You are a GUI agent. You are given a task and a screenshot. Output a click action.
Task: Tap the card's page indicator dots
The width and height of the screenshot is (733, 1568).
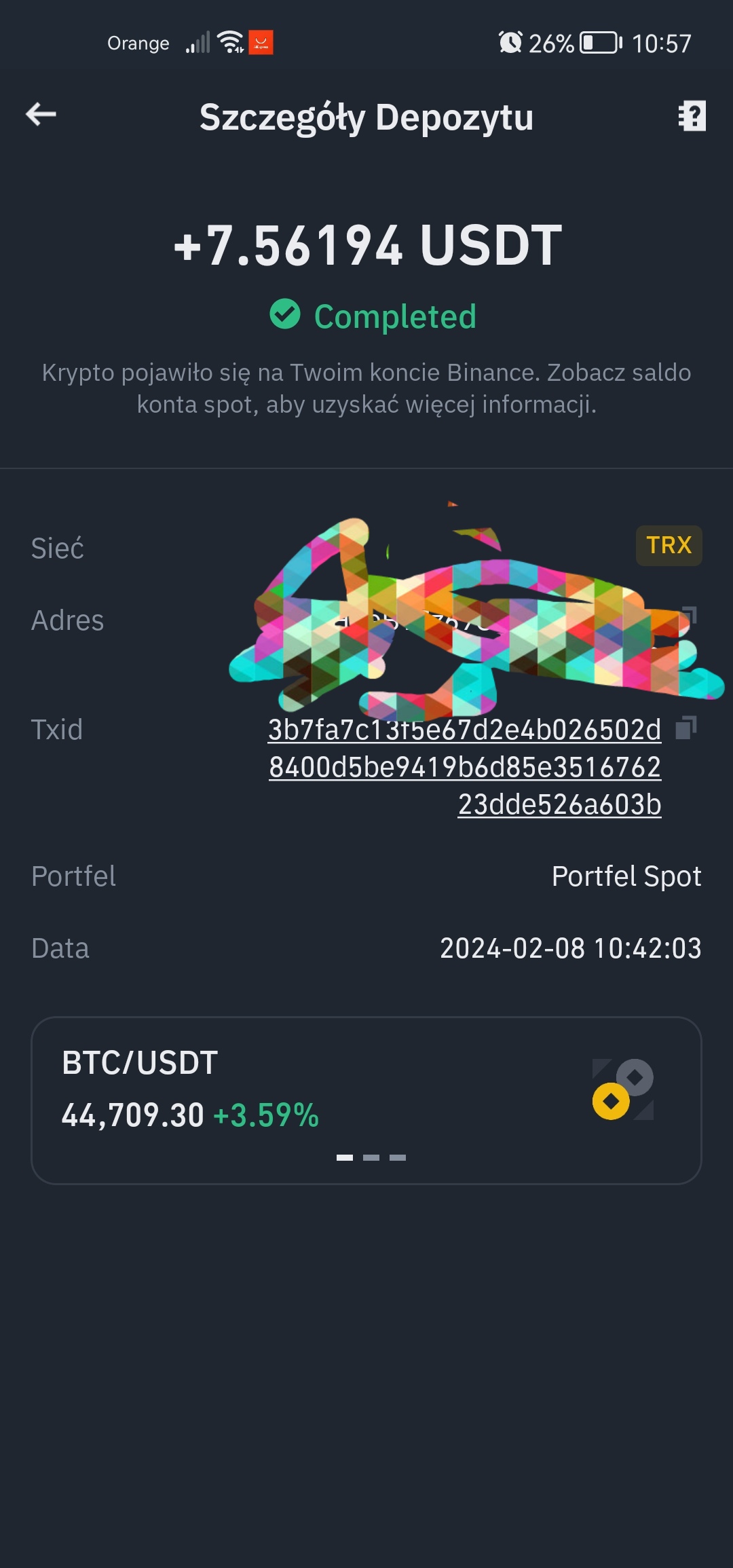tap(371, 1157)
